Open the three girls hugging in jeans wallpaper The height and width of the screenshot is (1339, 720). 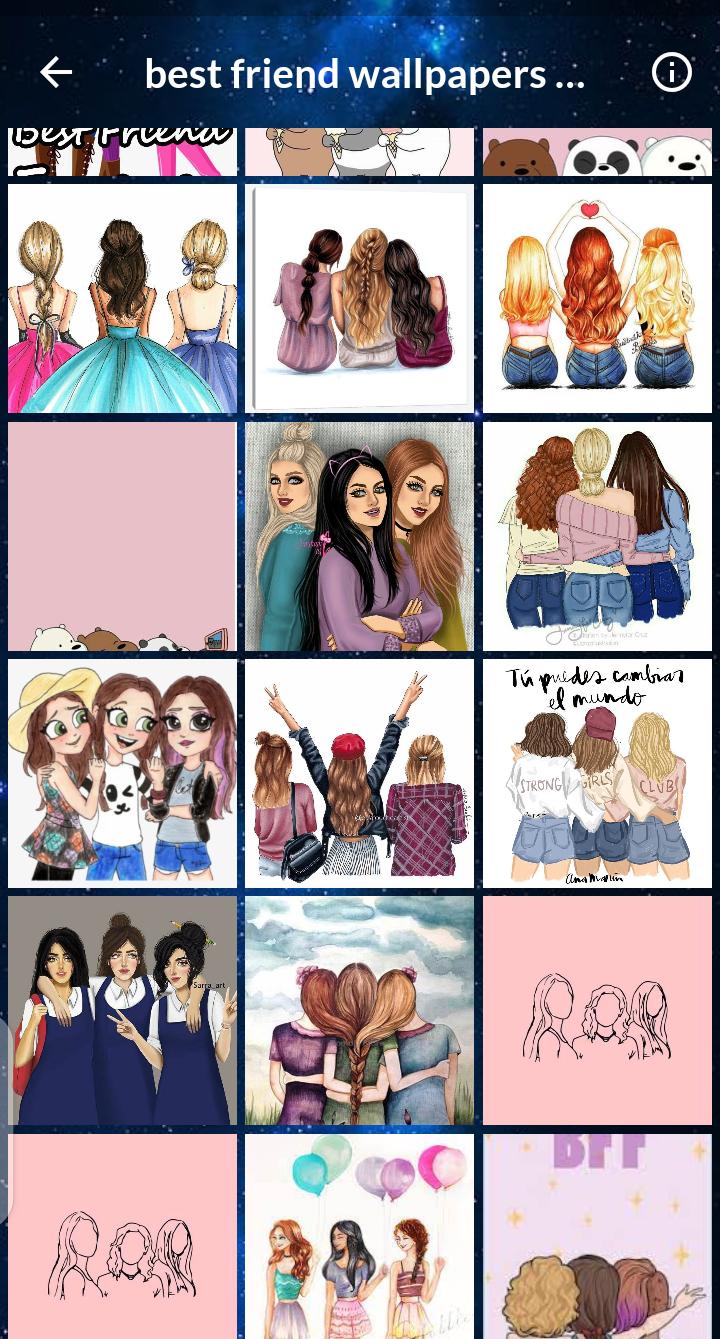[597, 536]
